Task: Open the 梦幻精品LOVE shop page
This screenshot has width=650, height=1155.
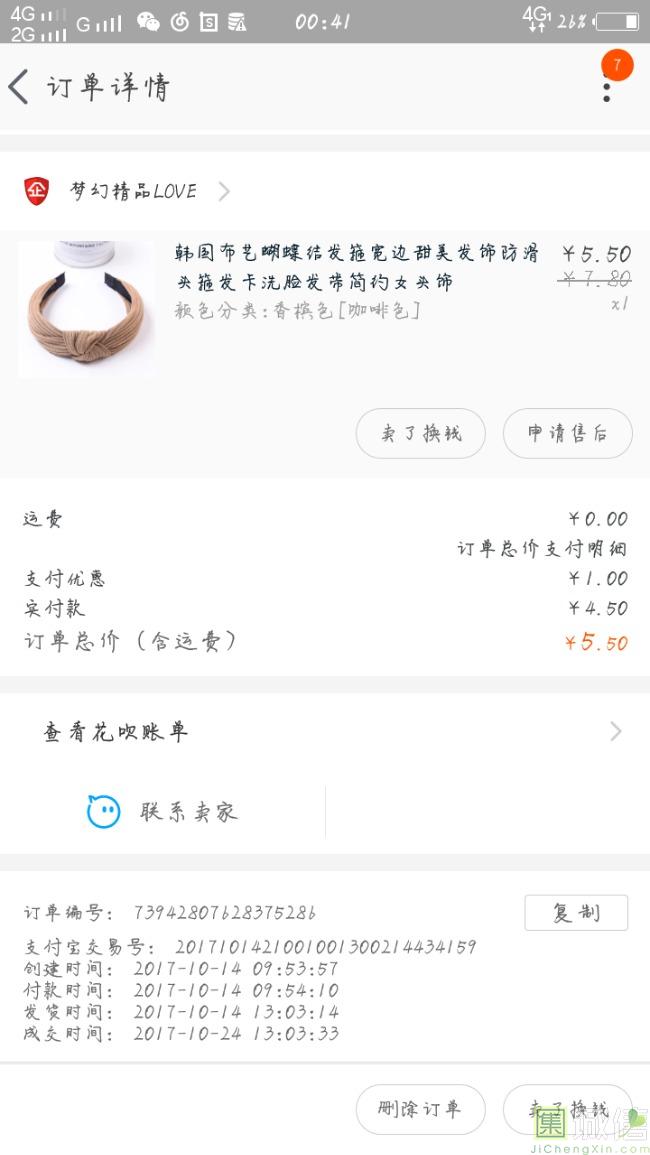Action: pyautogui.click(x=134, y=191)
